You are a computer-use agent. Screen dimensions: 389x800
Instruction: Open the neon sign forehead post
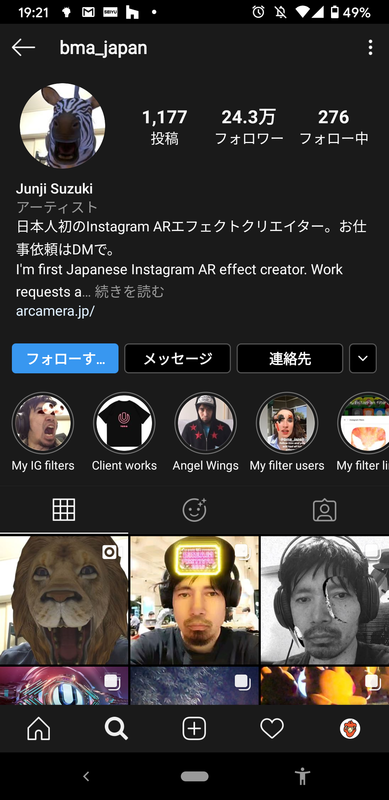coord(194,600)
